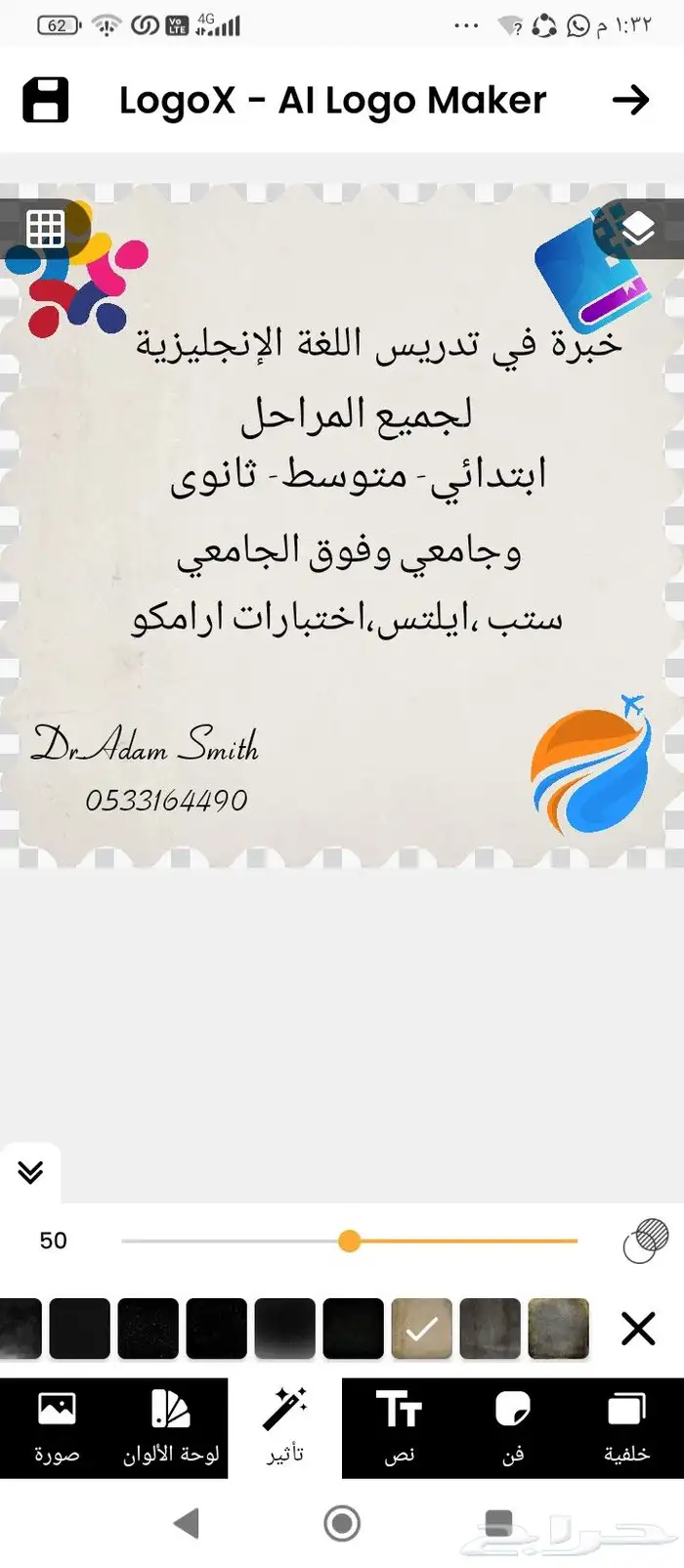Open the فن art tool

click(513, 1427)
